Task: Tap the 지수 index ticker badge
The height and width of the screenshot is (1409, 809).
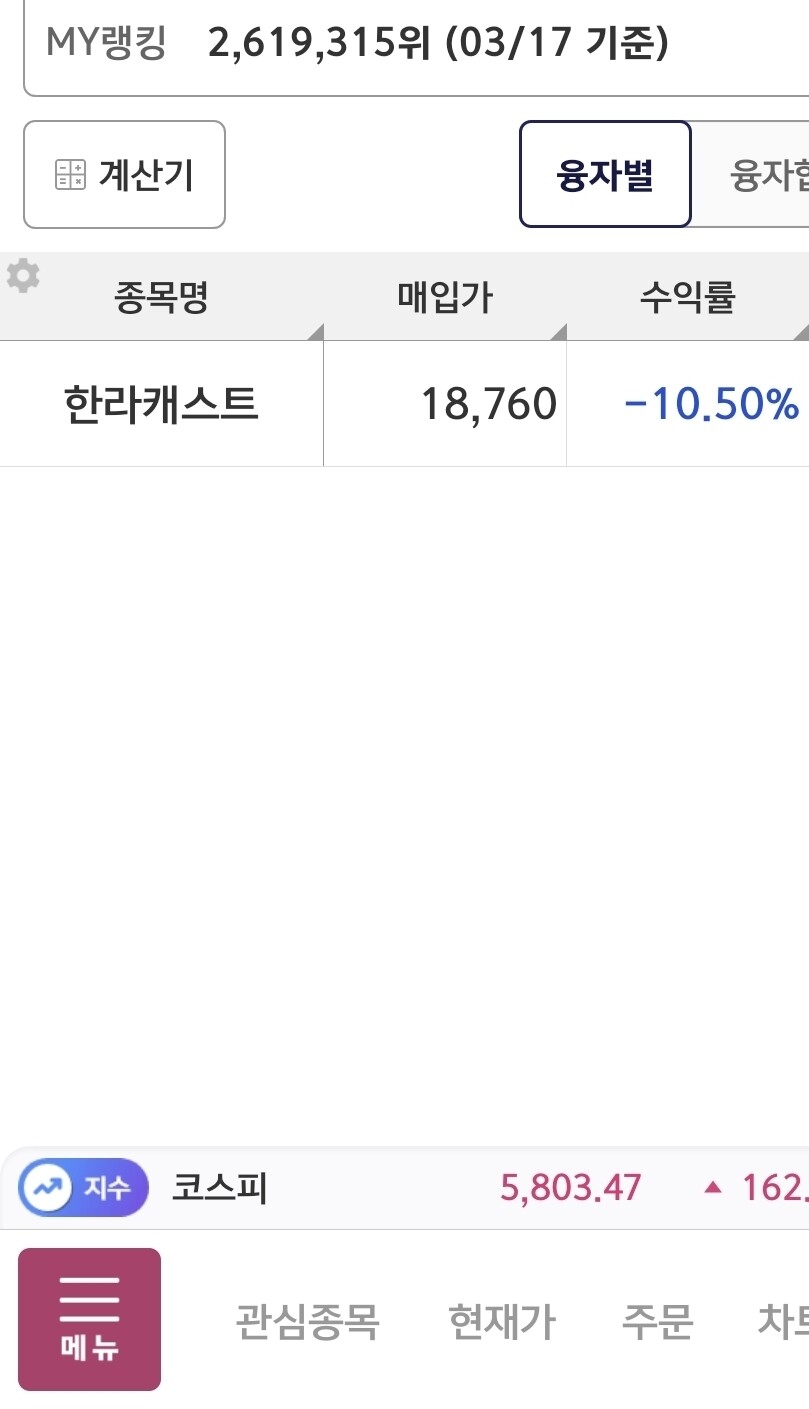Action: 84,1188
